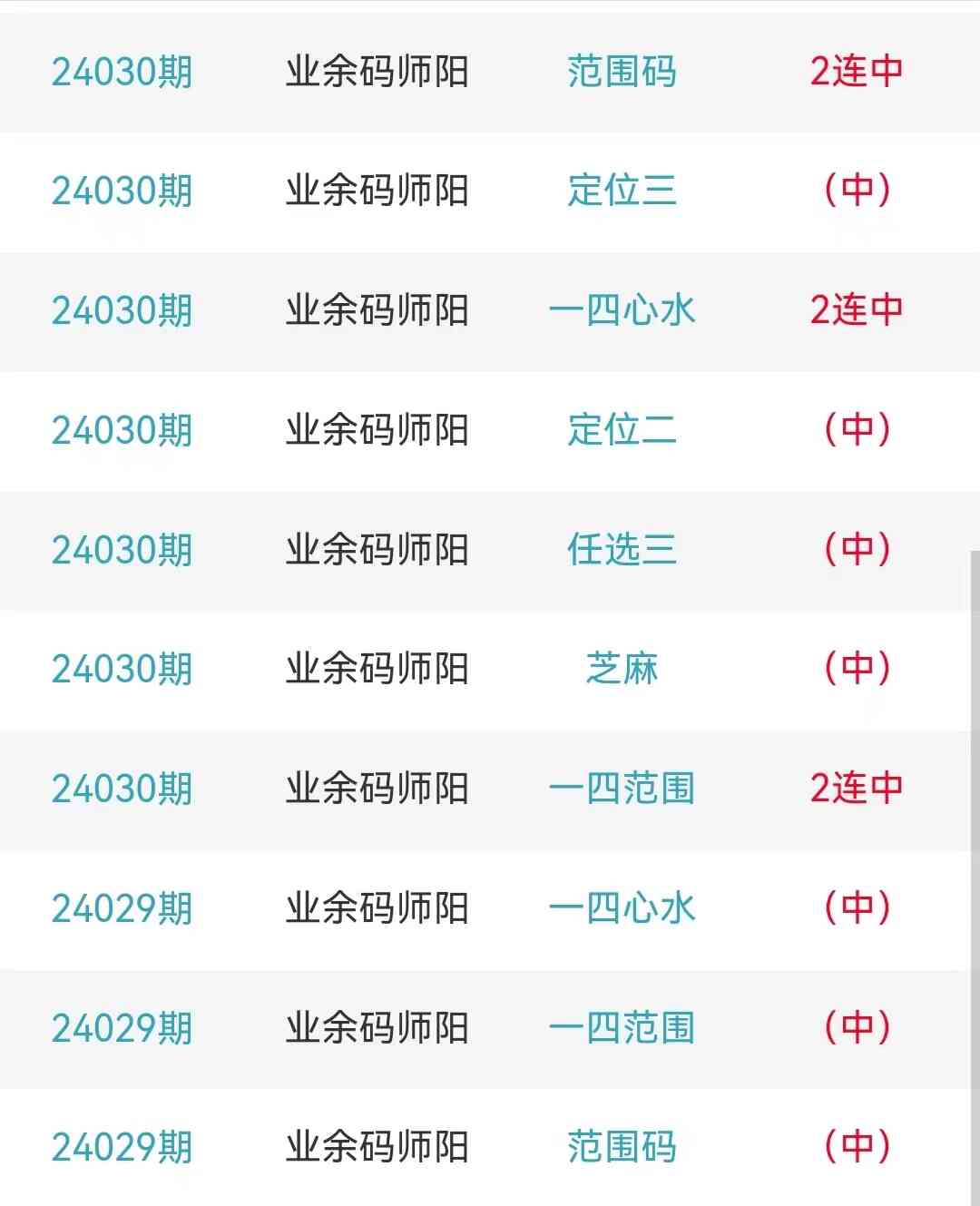
Task: Open the 24030期 任选三 entry
Action: (622, 550)
